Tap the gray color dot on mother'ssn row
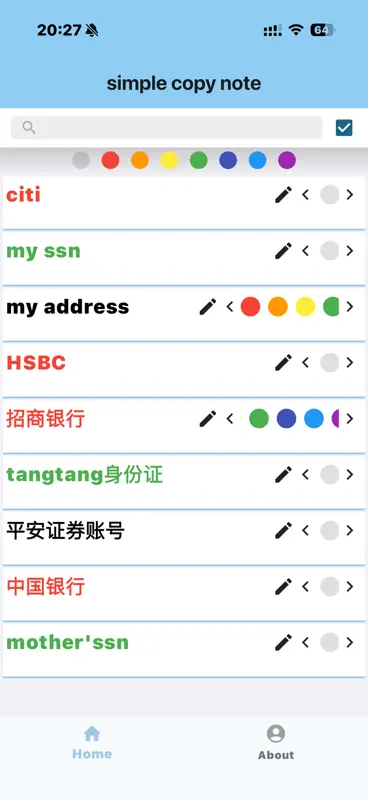368x800 pixels. click(x=330, y=642)
